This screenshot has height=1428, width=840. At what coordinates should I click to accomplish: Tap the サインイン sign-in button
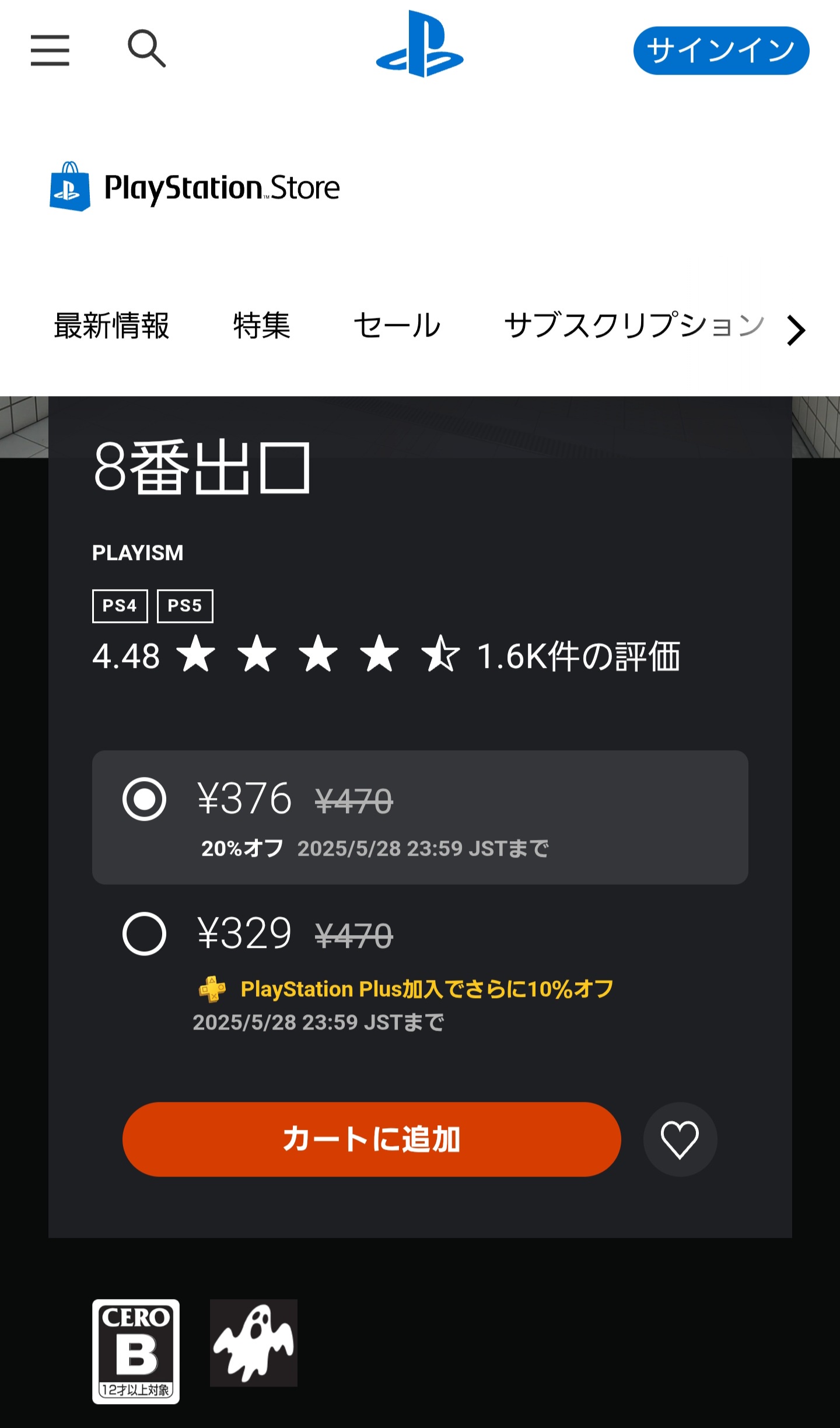pos(721,51)
